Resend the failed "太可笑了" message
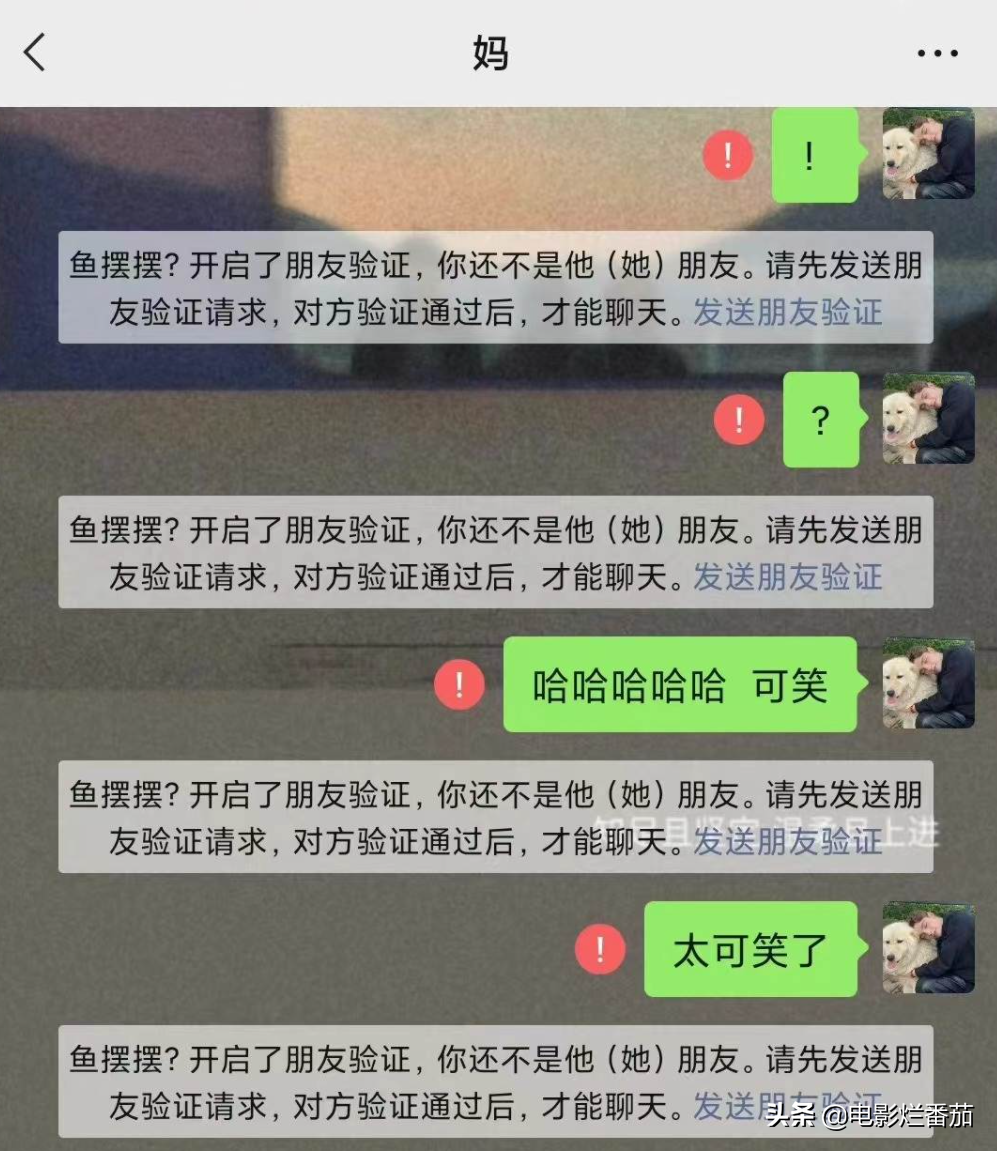Screen dimensions: 997x1151 pyautogui.click(x=600, y=949)
